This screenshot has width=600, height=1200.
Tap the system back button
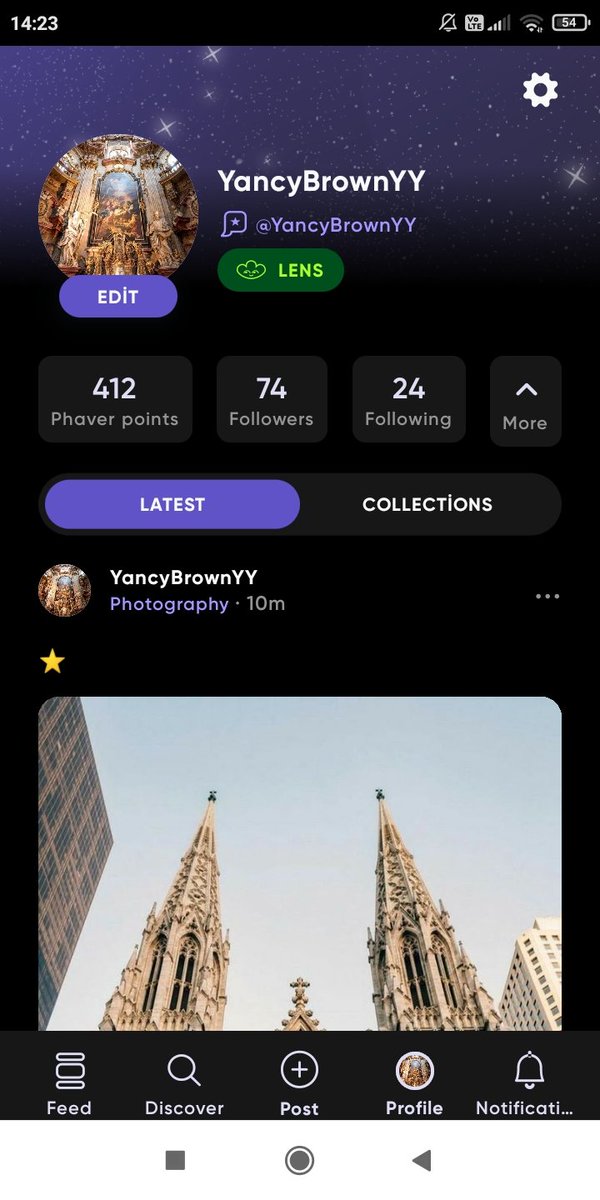(422, 1160)
